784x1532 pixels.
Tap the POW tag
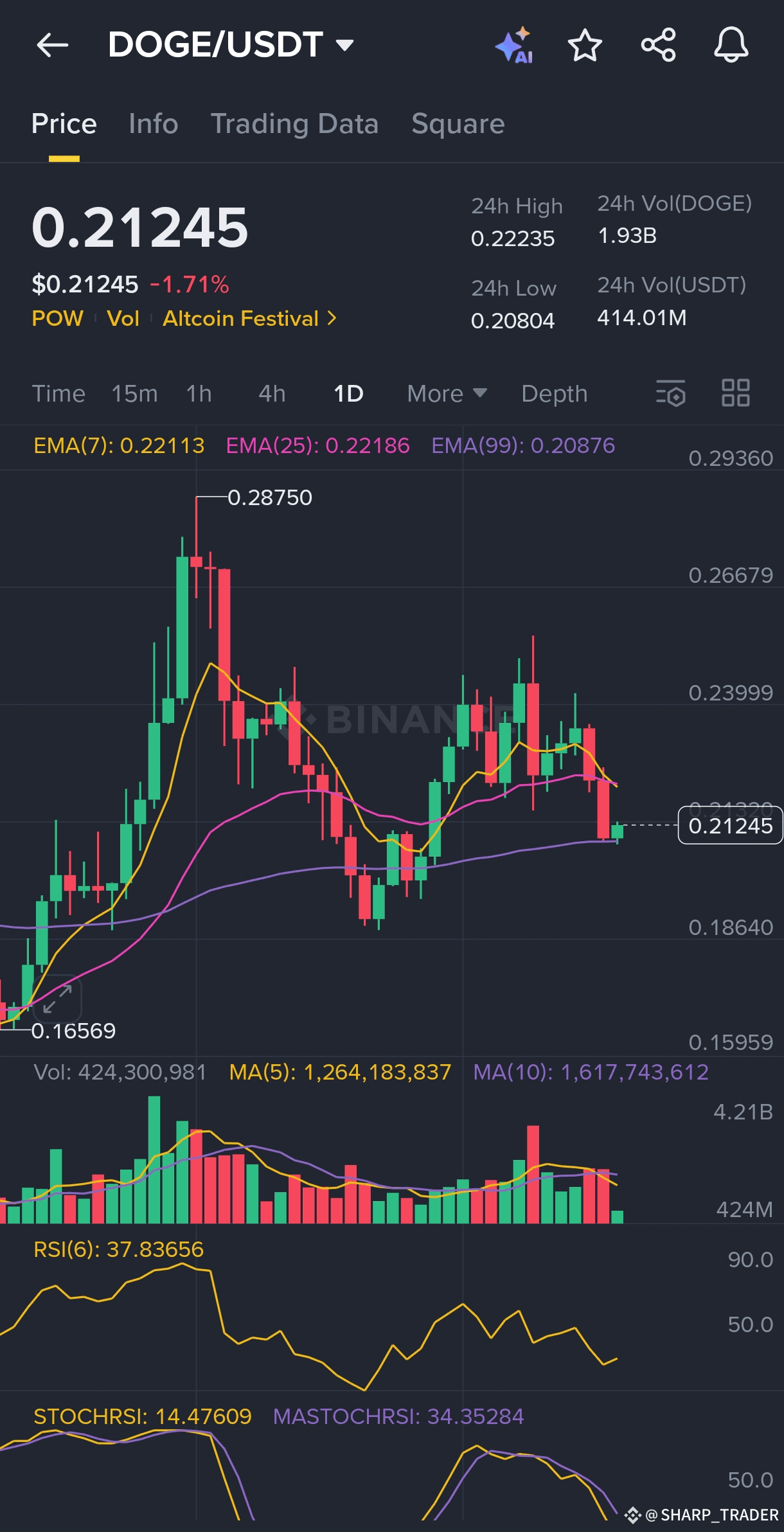tap(58, 319)
